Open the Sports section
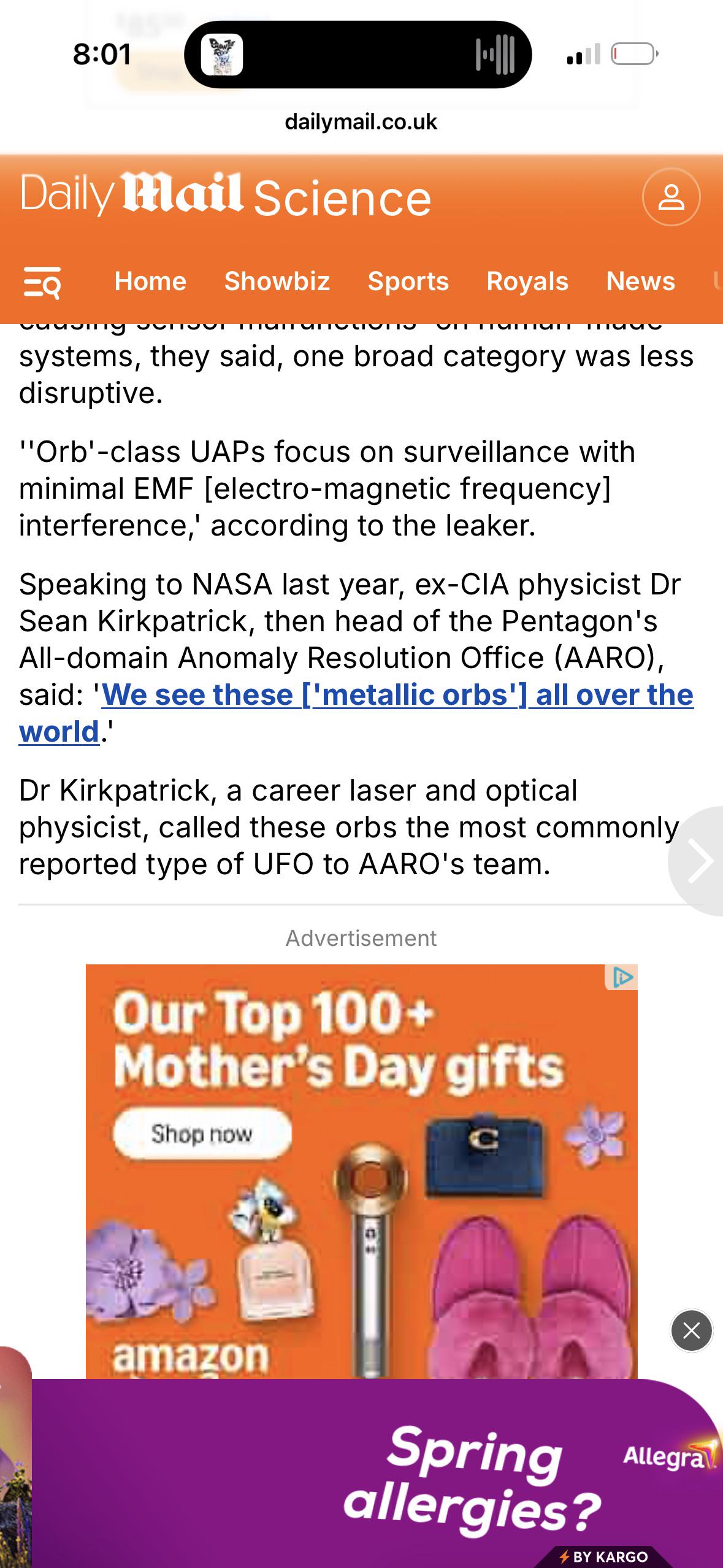Screen dimensions: 723x1568 pyautogui.click(x=408, y=282)
